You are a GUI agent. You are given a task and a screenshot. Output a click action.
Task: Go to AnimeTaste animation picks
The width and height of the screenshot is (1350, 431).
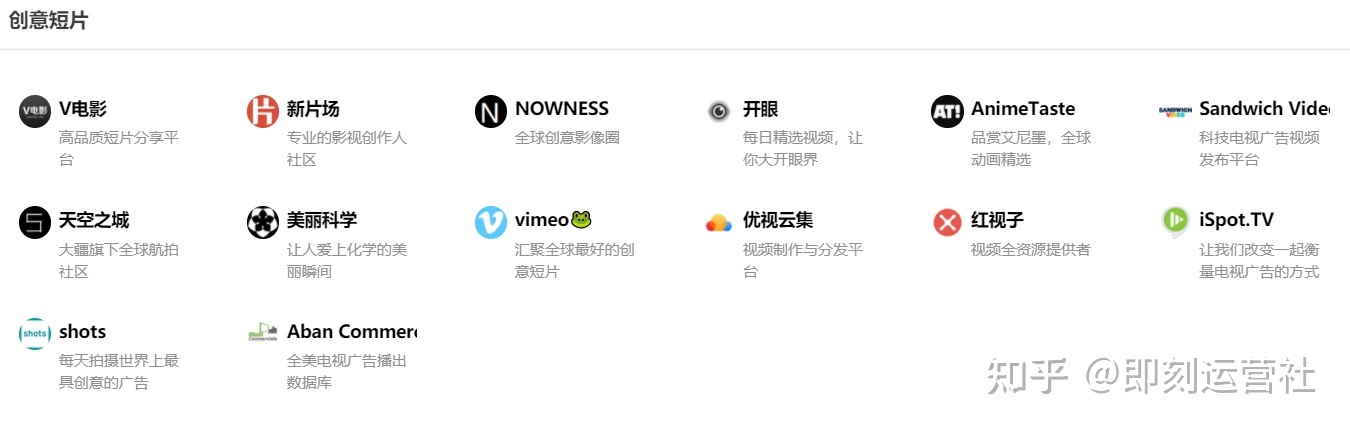pos(1022,109)
